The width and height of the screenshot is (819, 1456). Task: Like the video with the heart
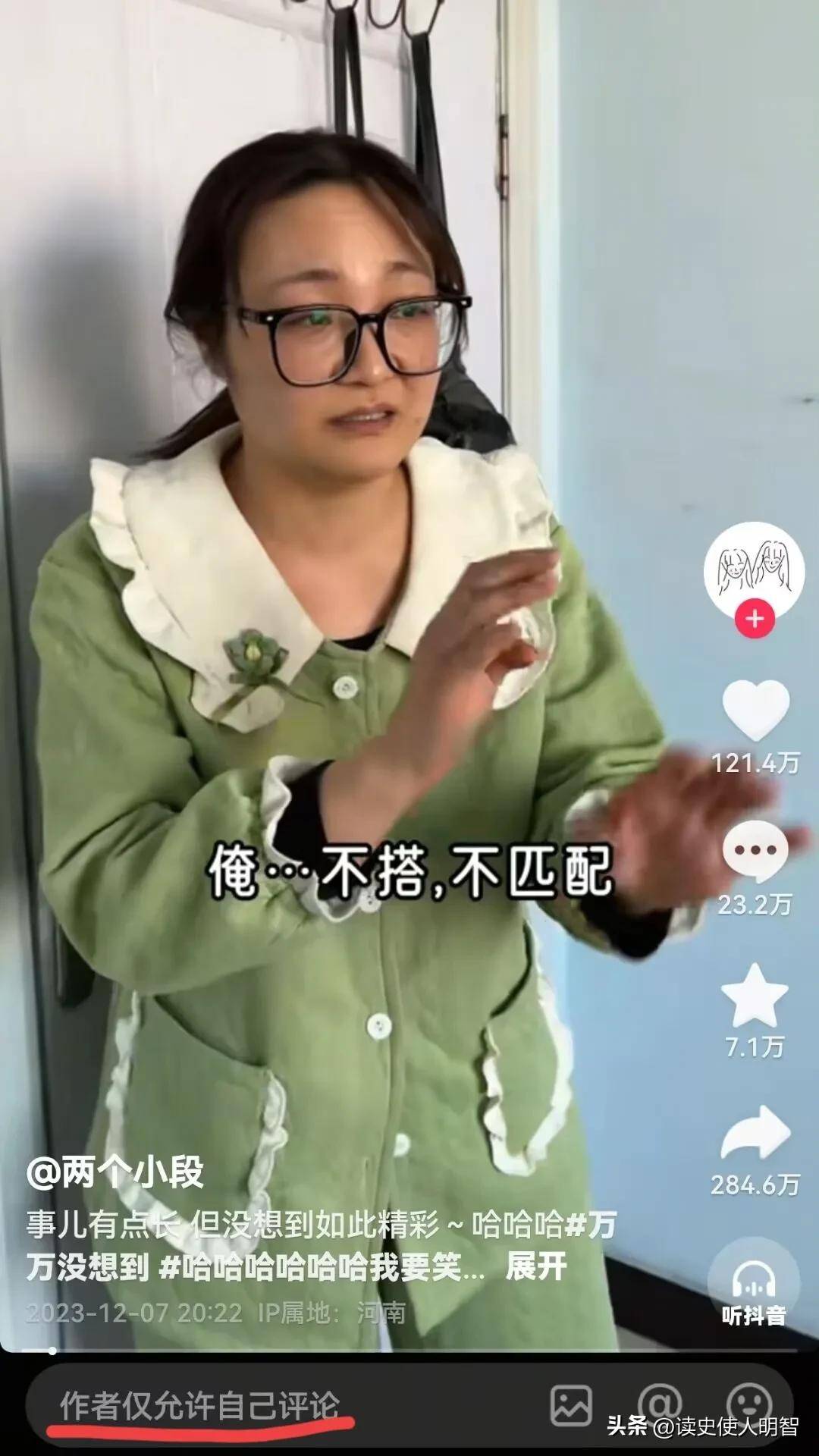(755, 711)
